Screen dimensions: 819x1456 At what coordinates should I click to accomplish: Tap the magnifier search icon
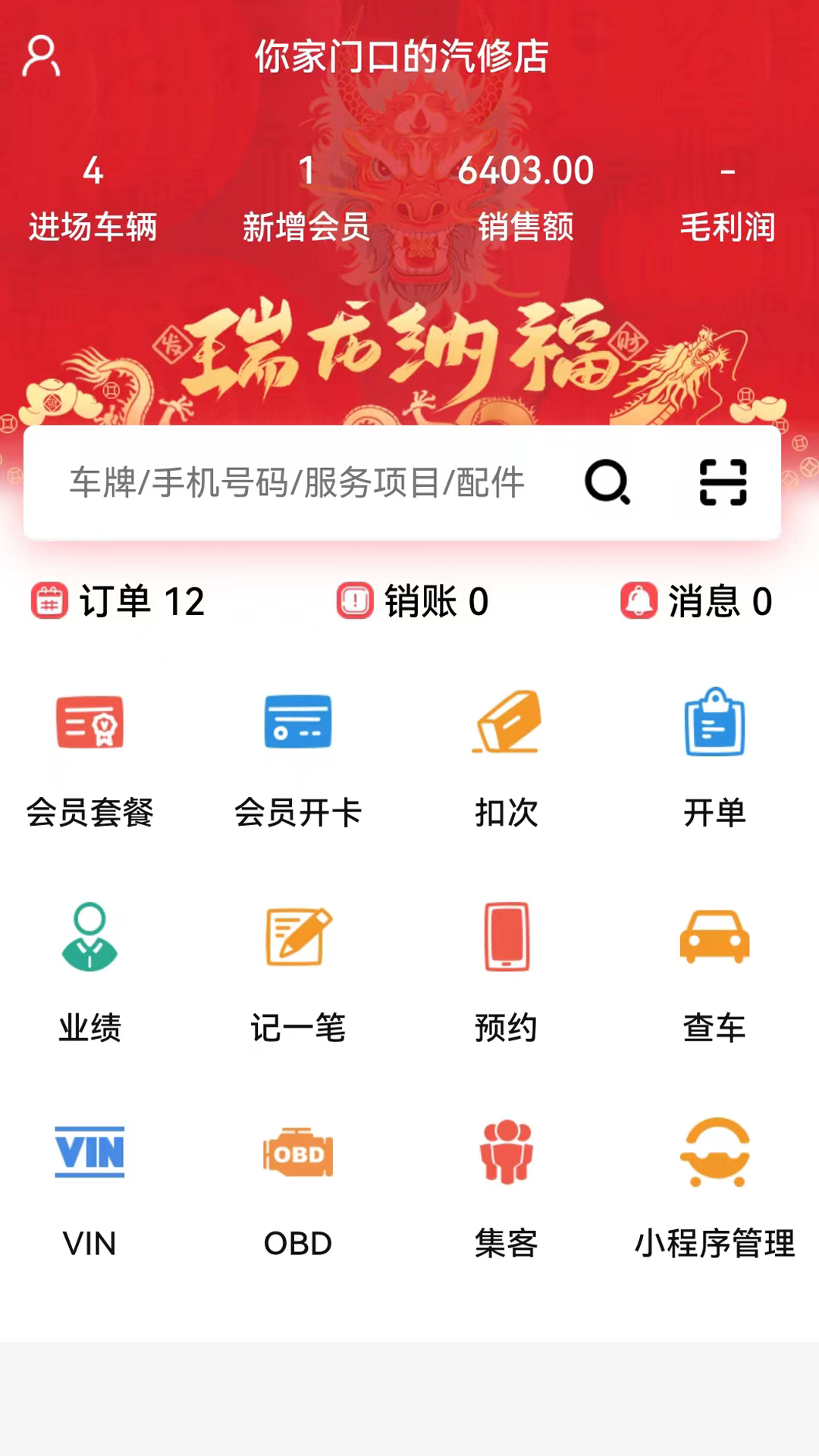(x=607, y=482)
